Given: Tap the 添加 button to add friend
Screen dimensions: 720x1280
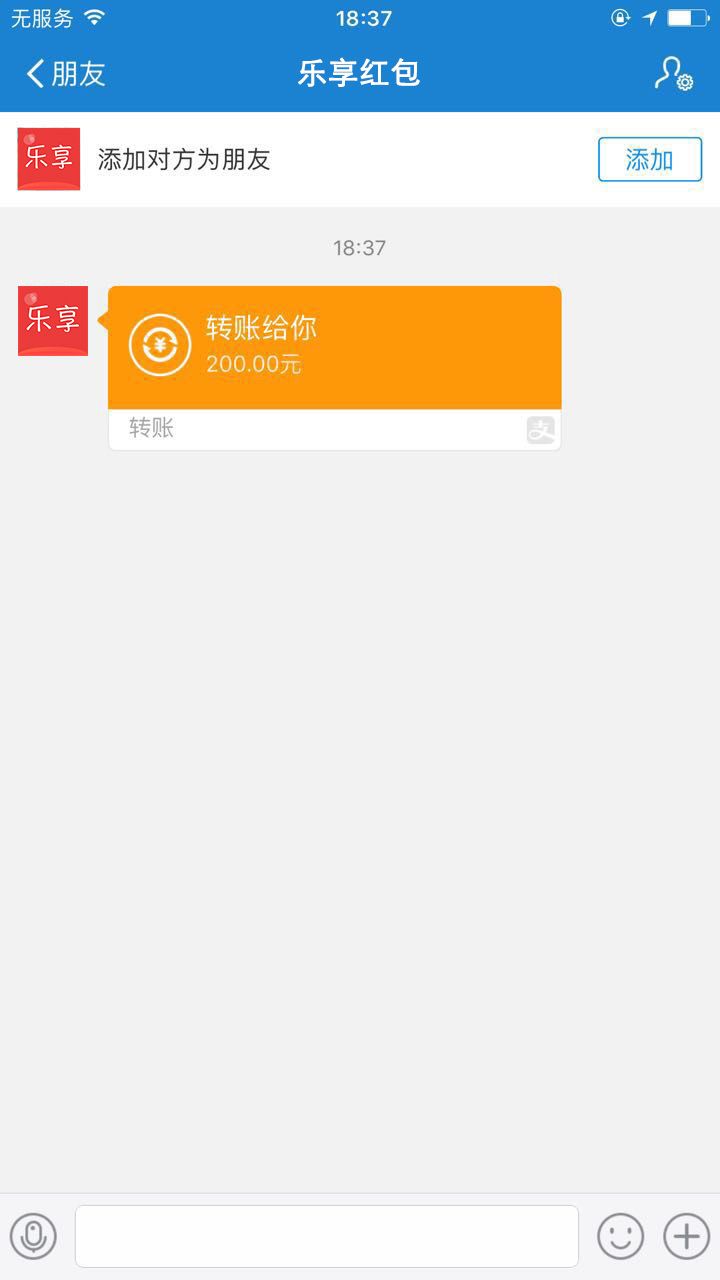Looking at the screenshot, I should pos(650,159).
